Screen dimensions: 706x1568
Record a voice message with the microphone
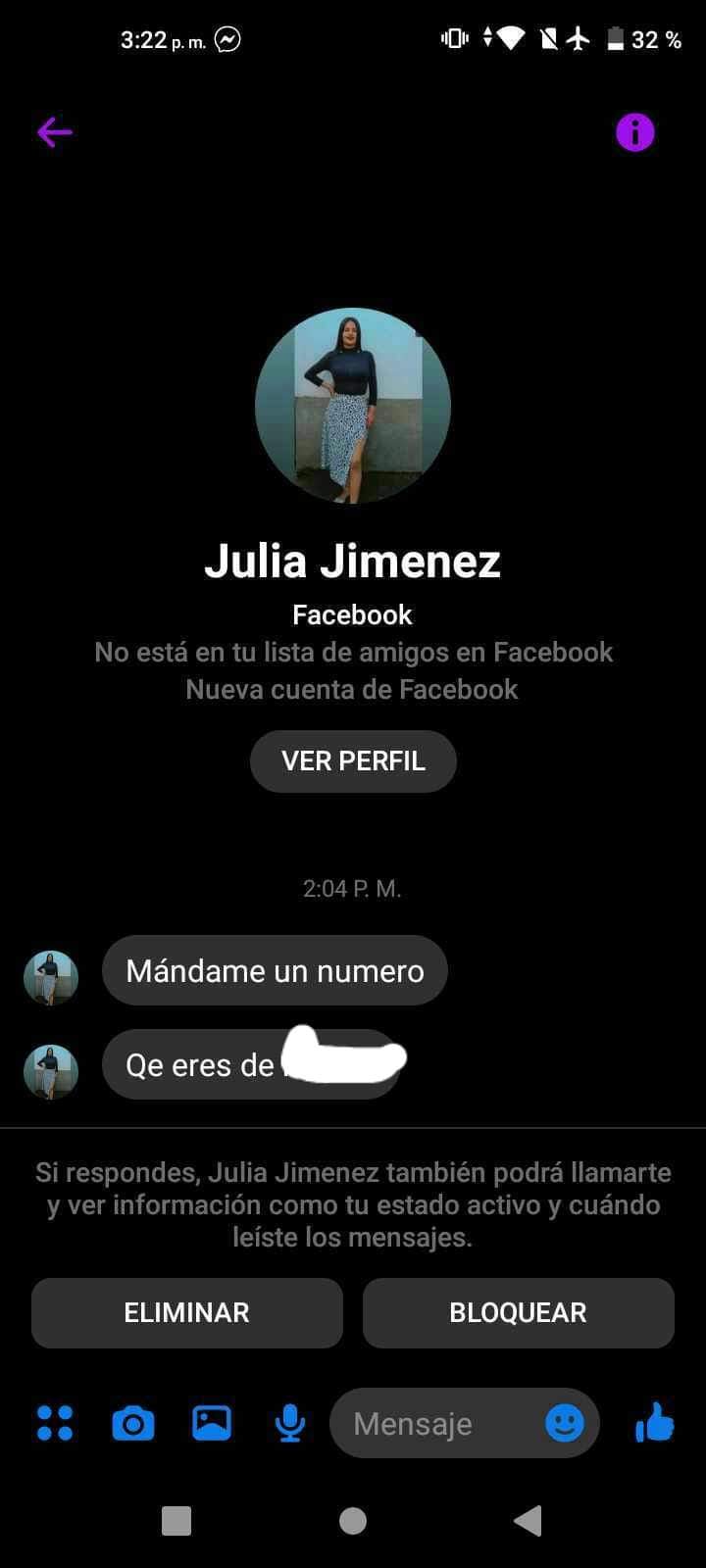(289, 1423)
